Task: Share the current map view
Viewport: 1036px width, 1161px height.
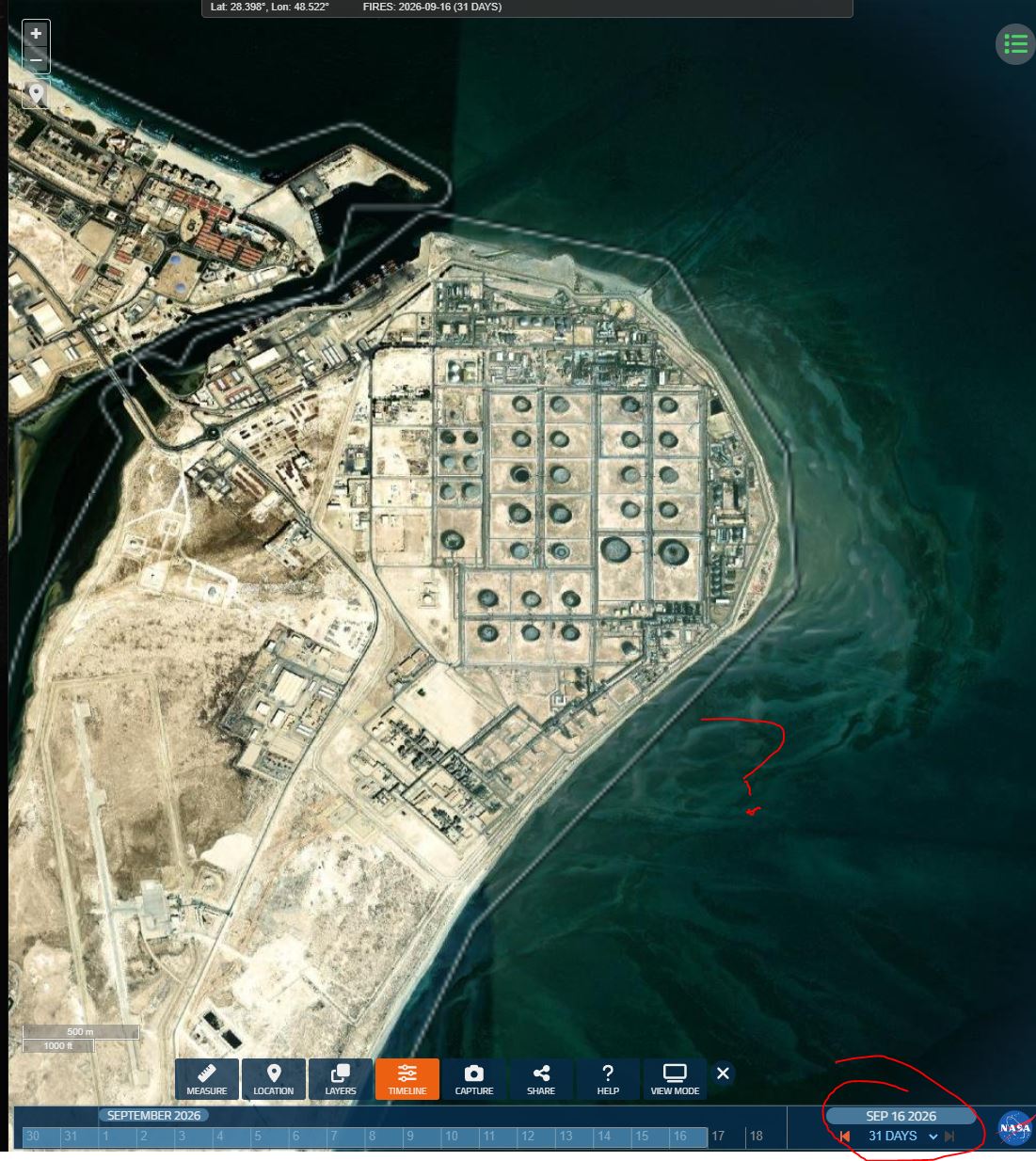Action: tap(541, 1079)
